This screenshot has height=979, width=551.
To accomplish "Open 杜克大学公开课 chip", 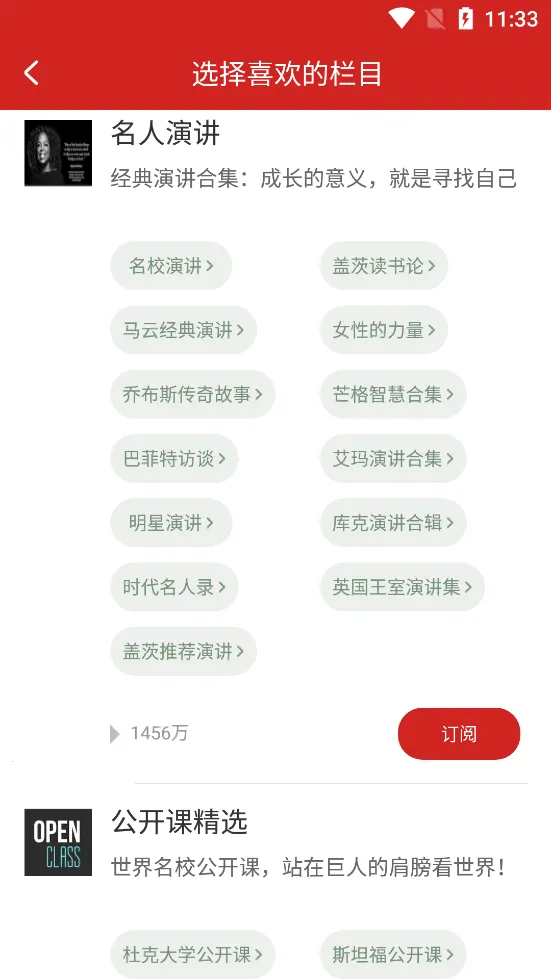I will [193, 955].
